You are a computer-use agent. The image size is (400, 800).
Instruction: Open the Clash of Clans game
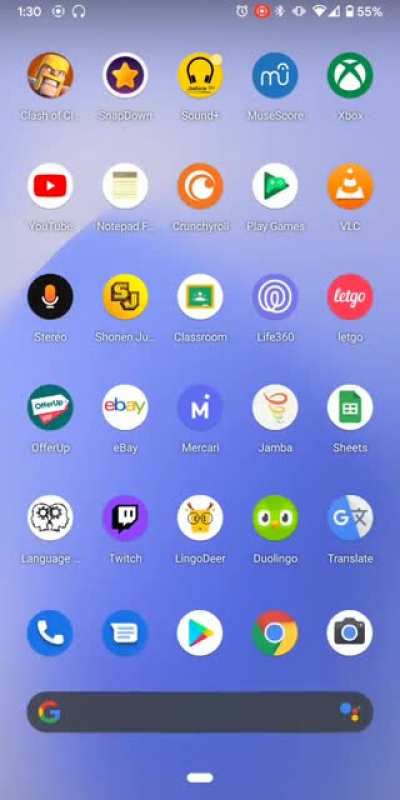click(50, 76)
